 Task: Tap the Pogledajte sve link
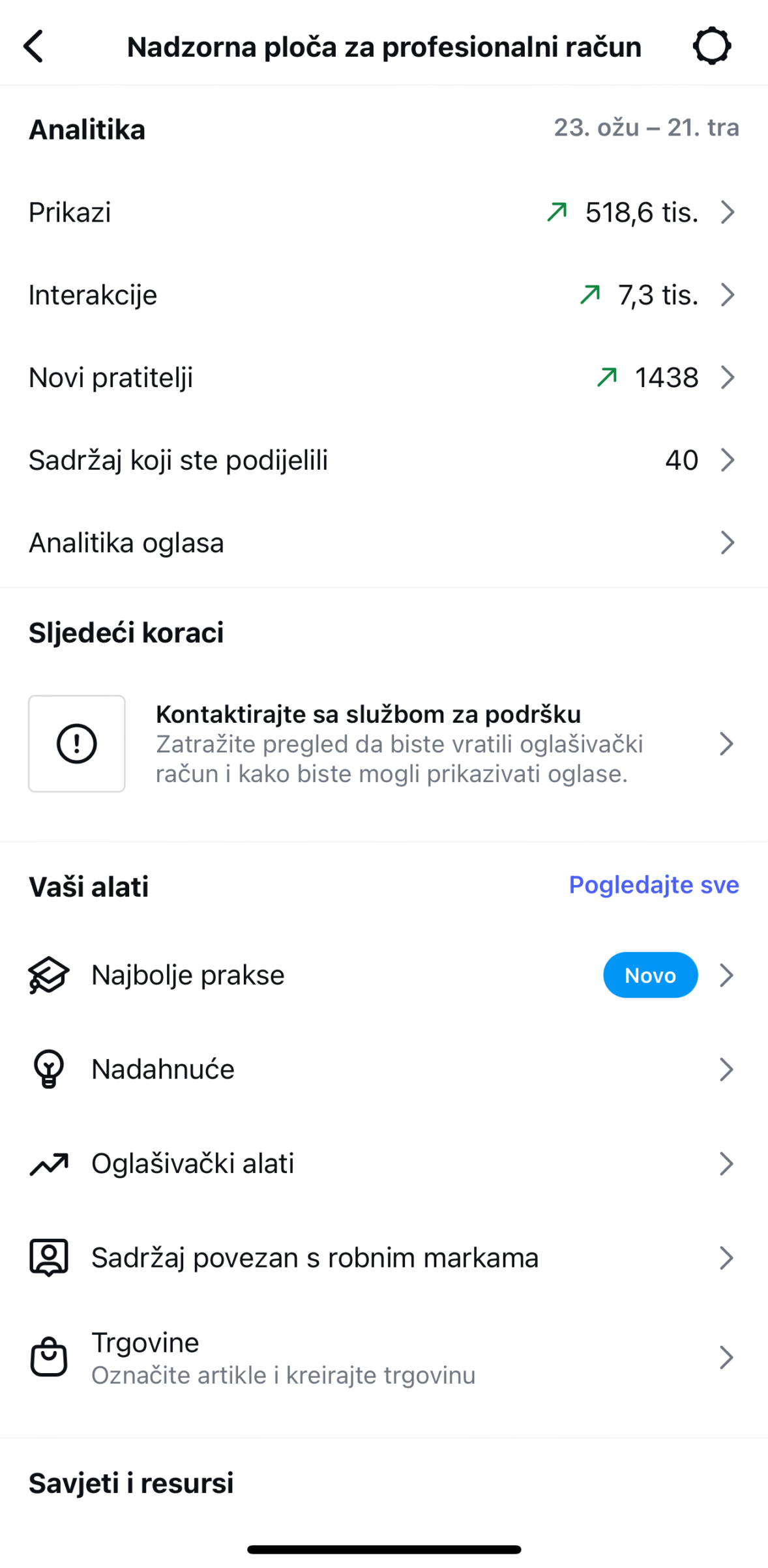pos(653,885)
